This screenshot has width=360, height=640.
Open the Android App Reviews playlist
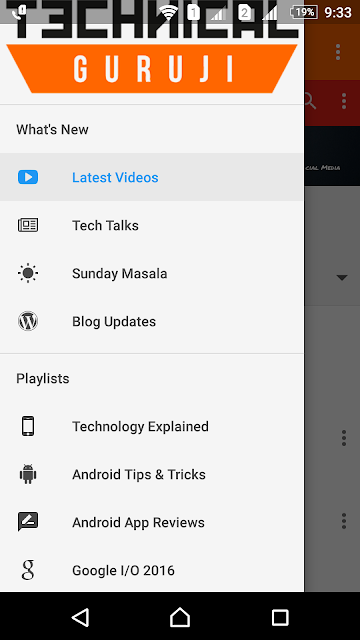coord(152,522)
